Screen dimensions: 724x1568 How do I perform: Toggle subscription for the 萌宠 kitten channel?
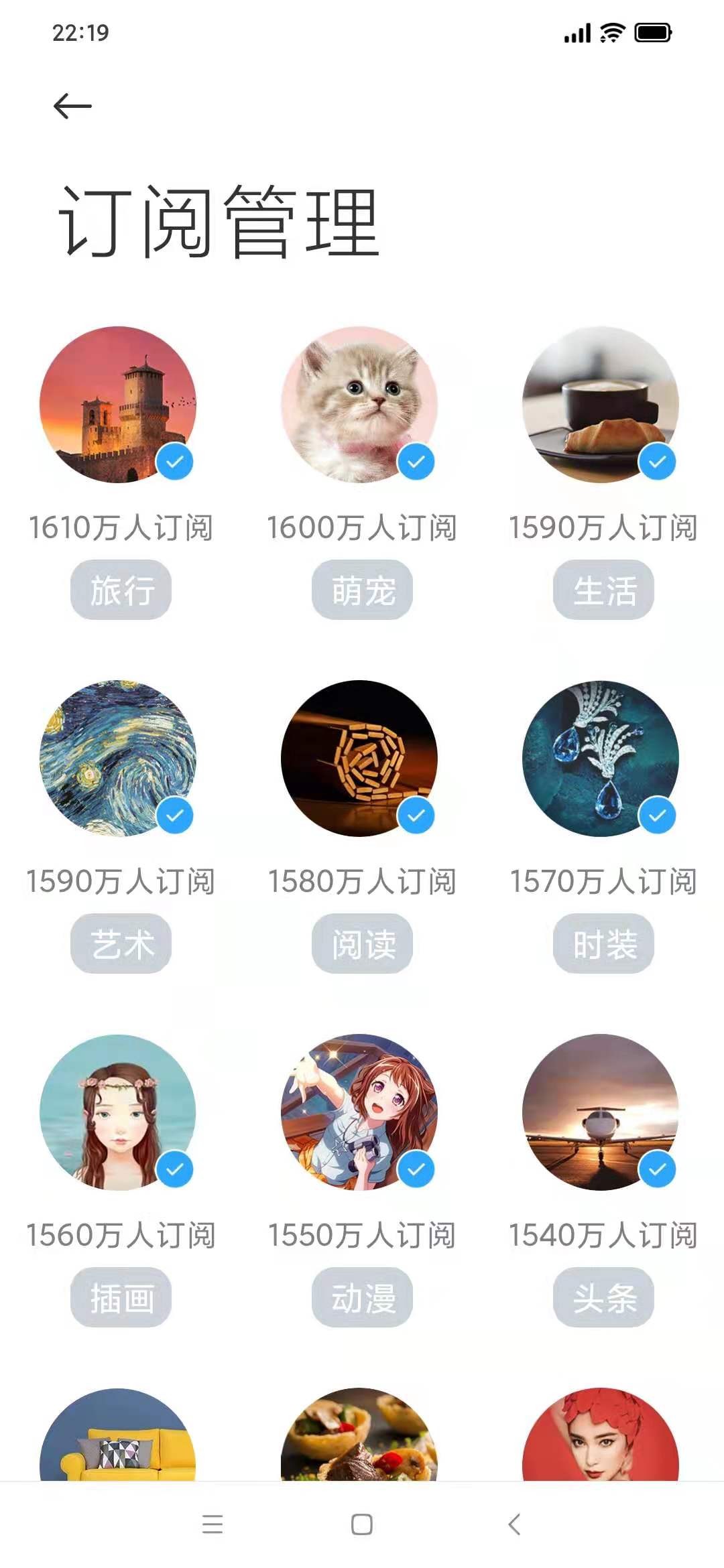click(x=416, y=460)
